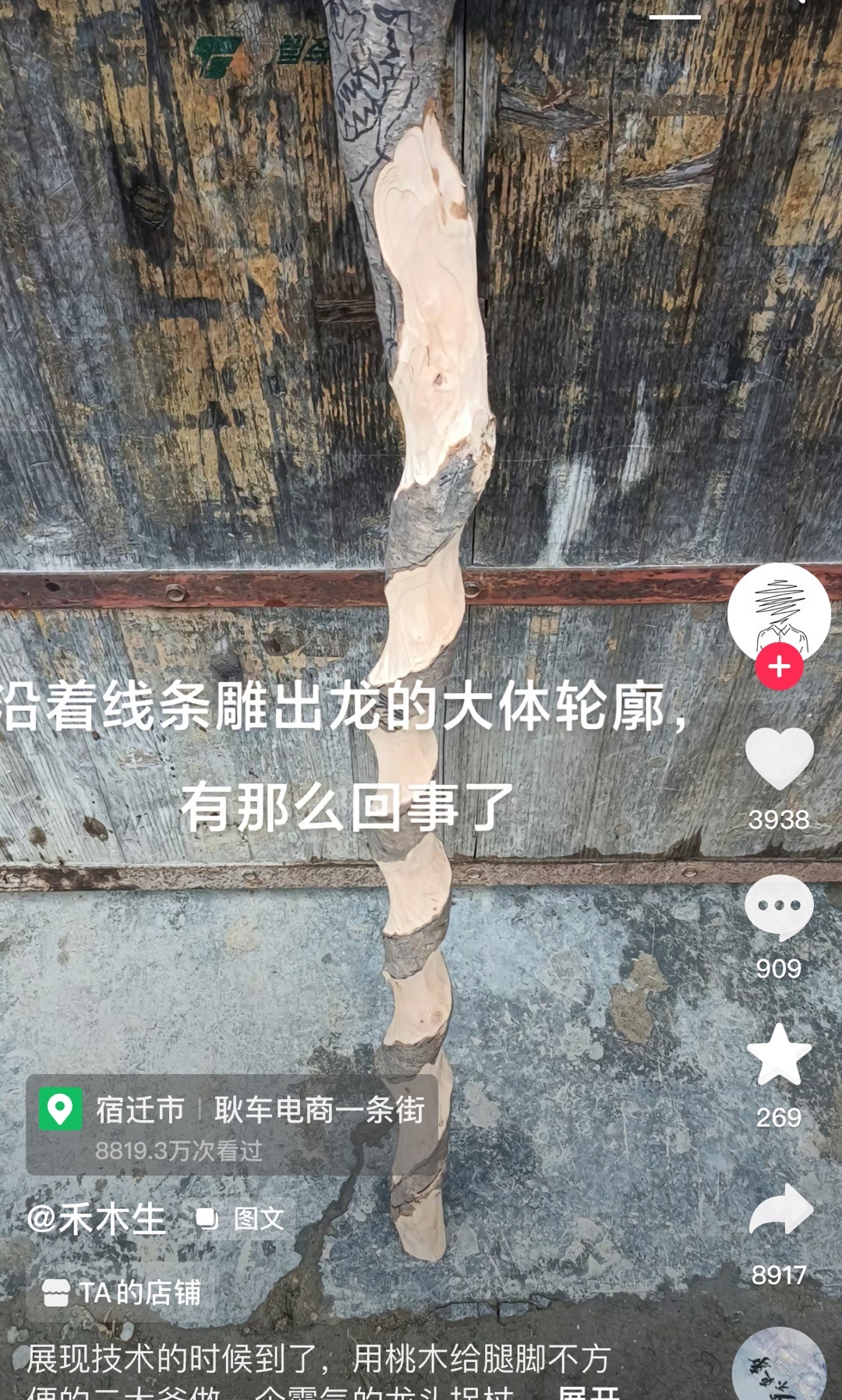Image resolution: width=842 pixels, height=1400 pixels.
Task: Open TA的店铺 shop
Action: [x=122, y=1292]
